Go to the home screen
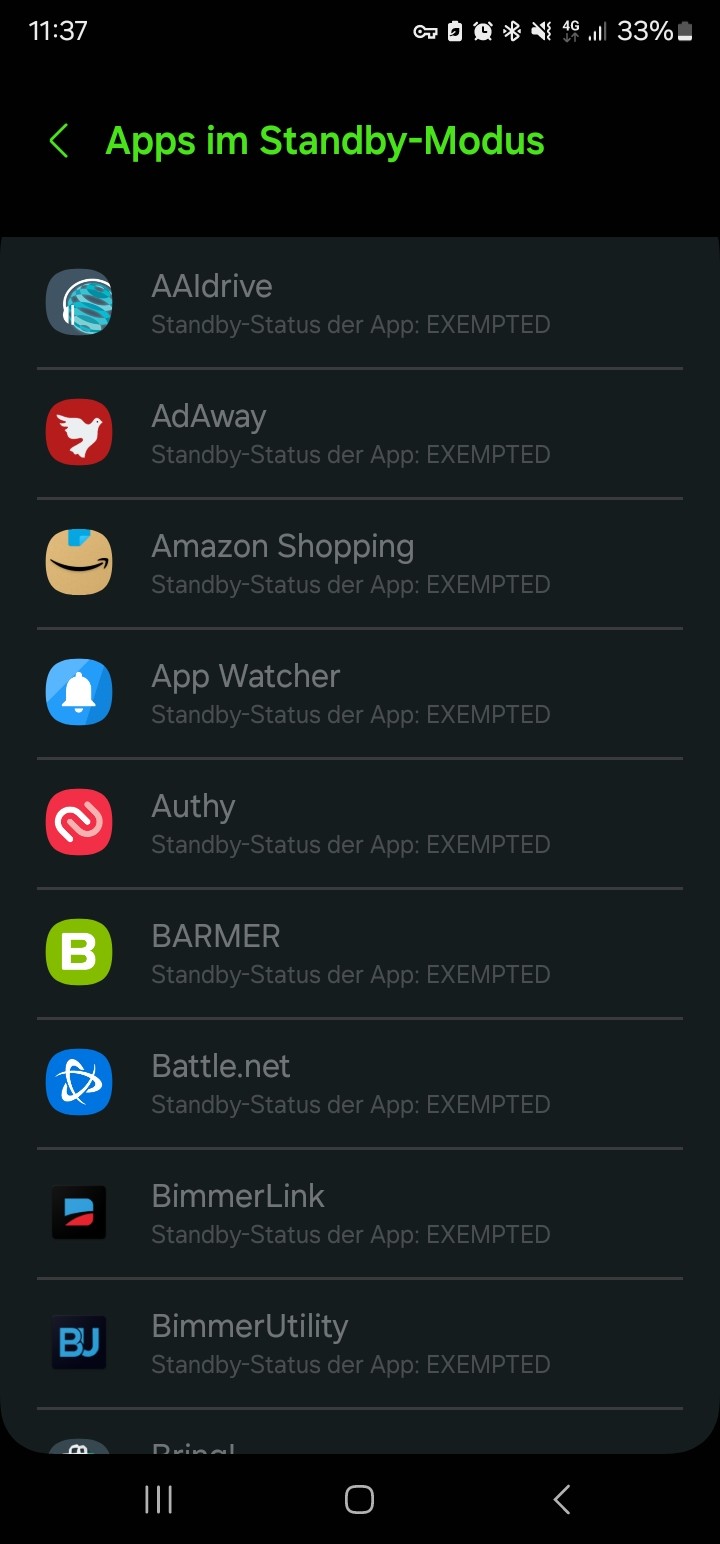The height and width of the screenshot is (1544, 720). click(359, 1499)
